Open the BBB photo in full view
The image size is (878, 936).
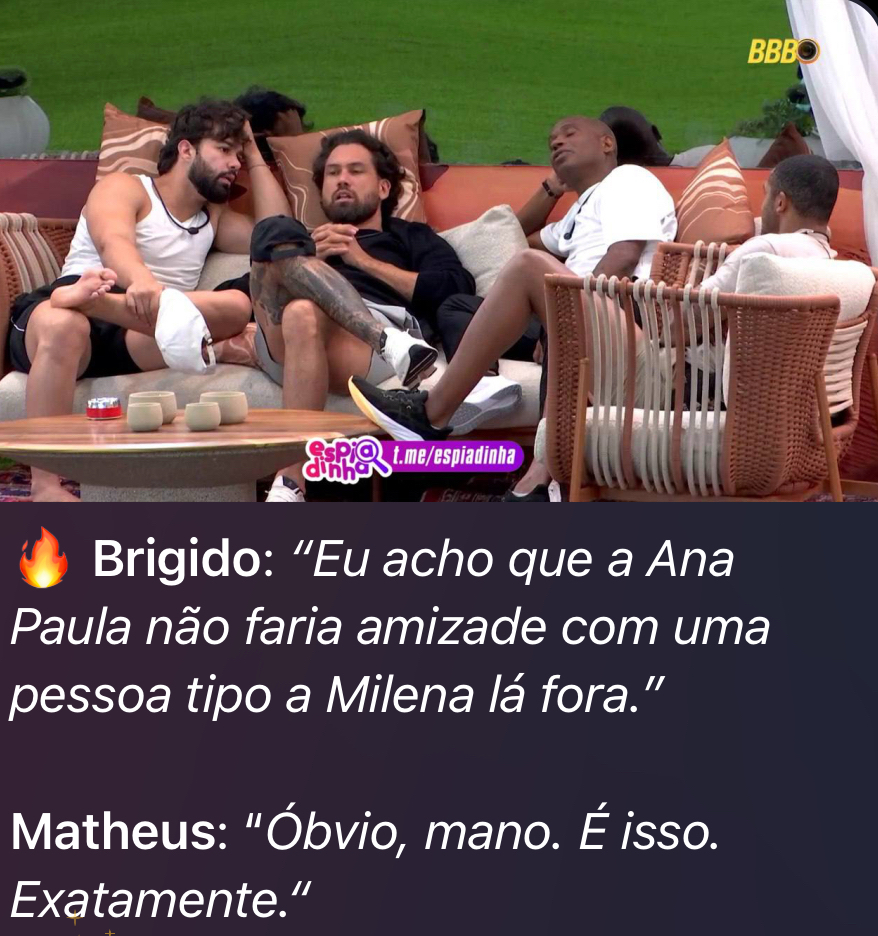(x=439, y=250)
